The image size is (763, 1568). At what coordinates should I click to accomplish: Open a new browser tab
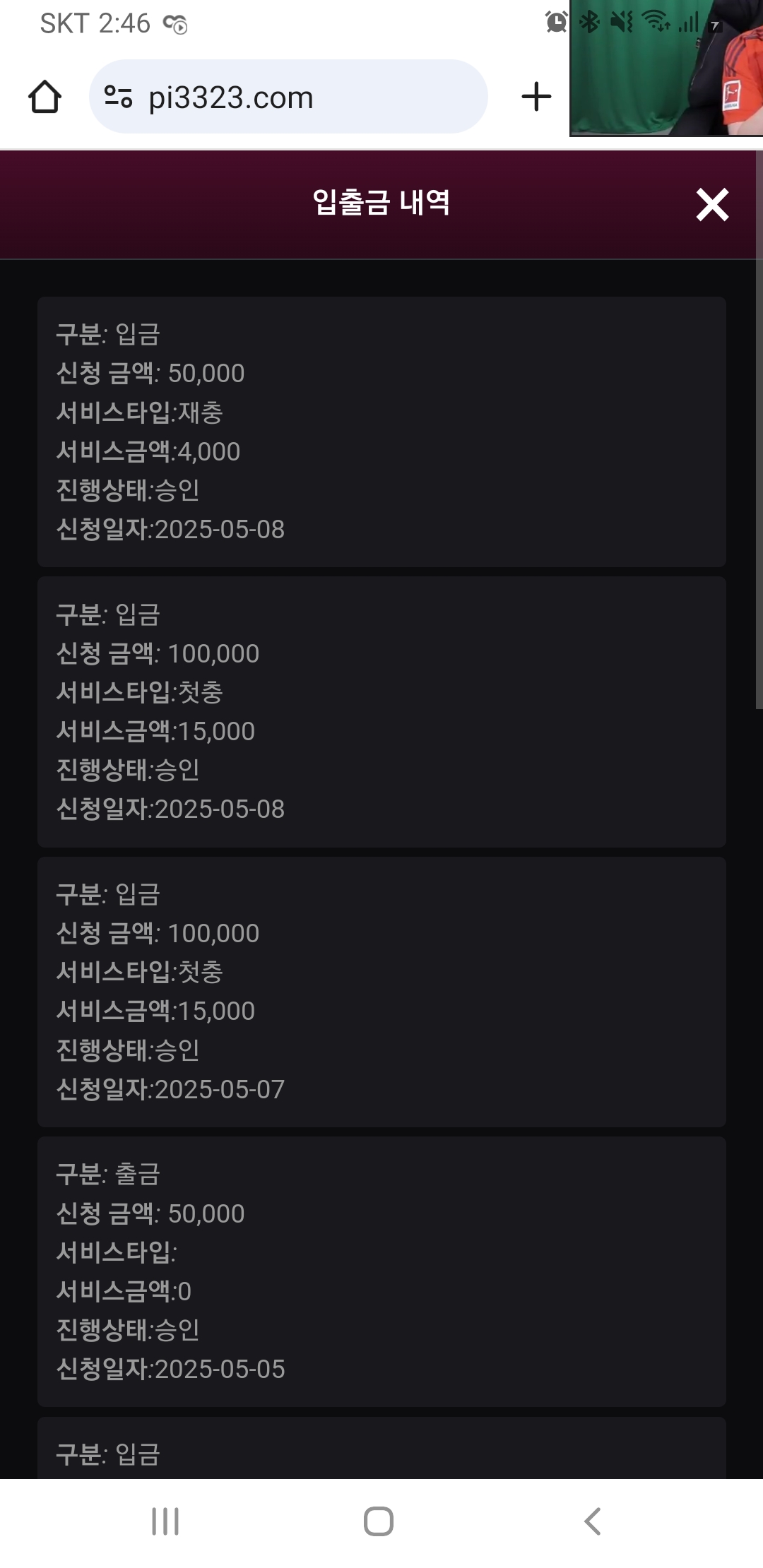pos(536,97)
